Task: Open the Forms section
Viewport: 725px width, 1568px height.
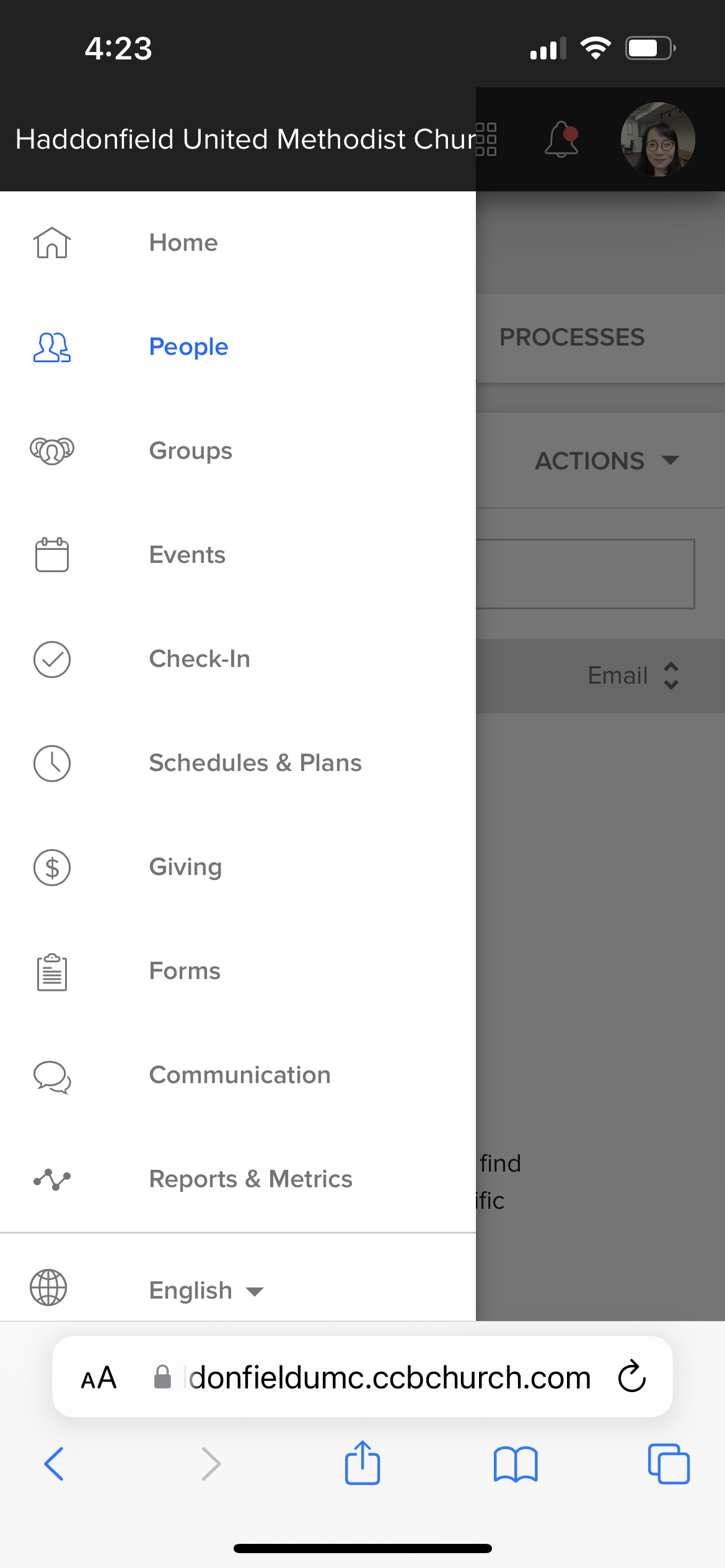Action: (x=238, y=971)
